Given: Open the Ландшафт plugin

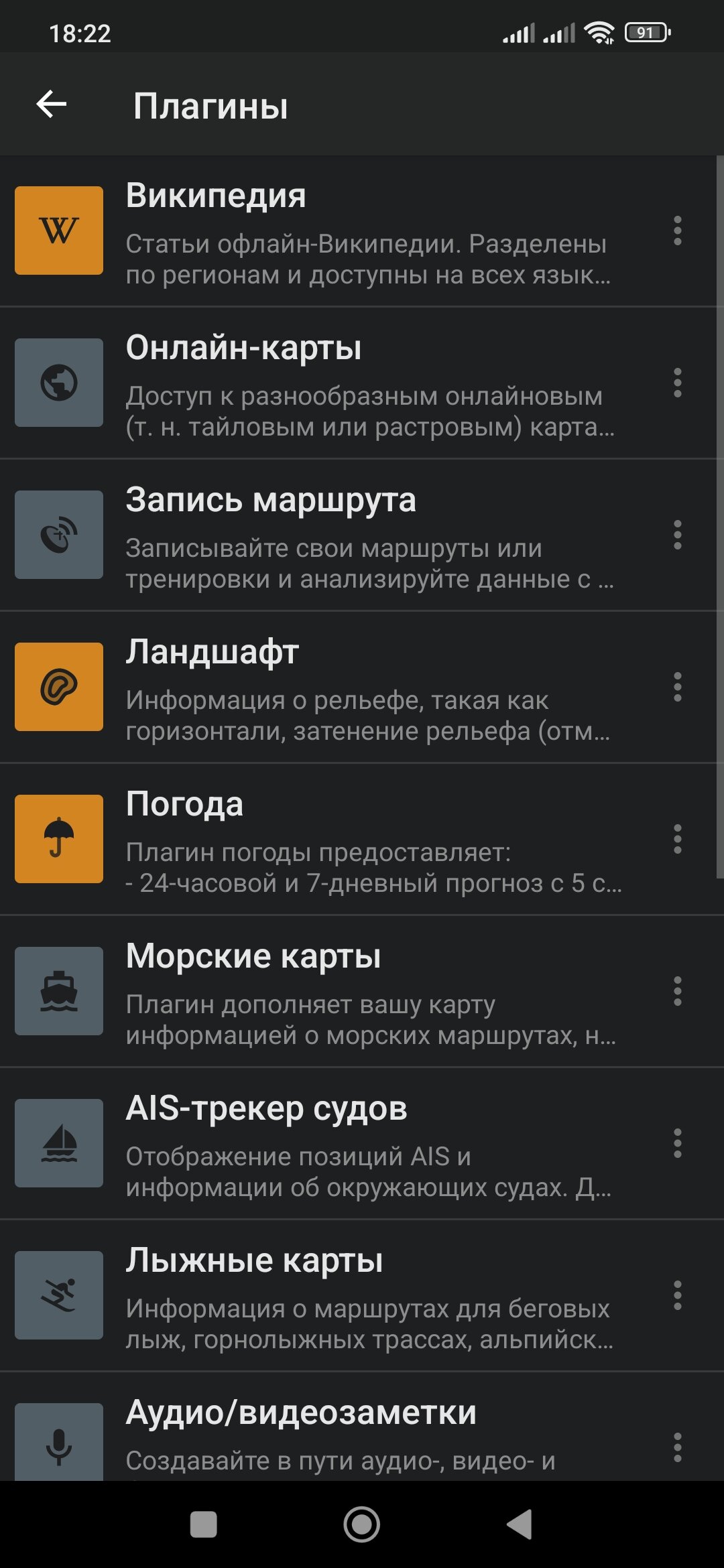Looking at the screenshot, I should click(367, 688).
